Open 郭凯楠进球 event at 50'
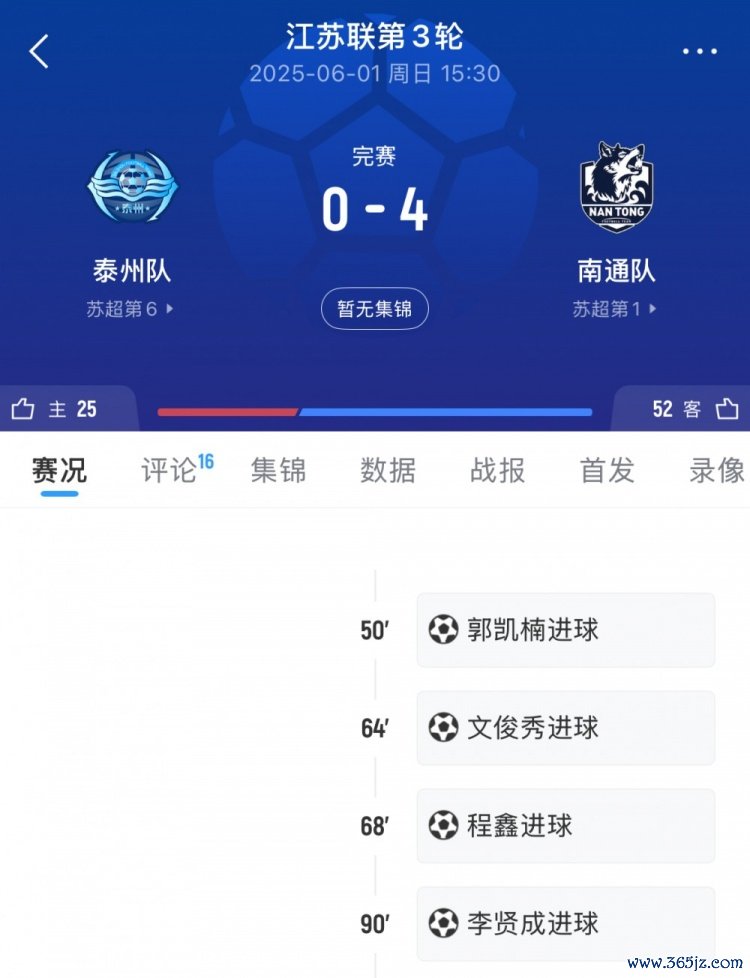The width and height of the screenshot is (750, 978). click(565, 630)
